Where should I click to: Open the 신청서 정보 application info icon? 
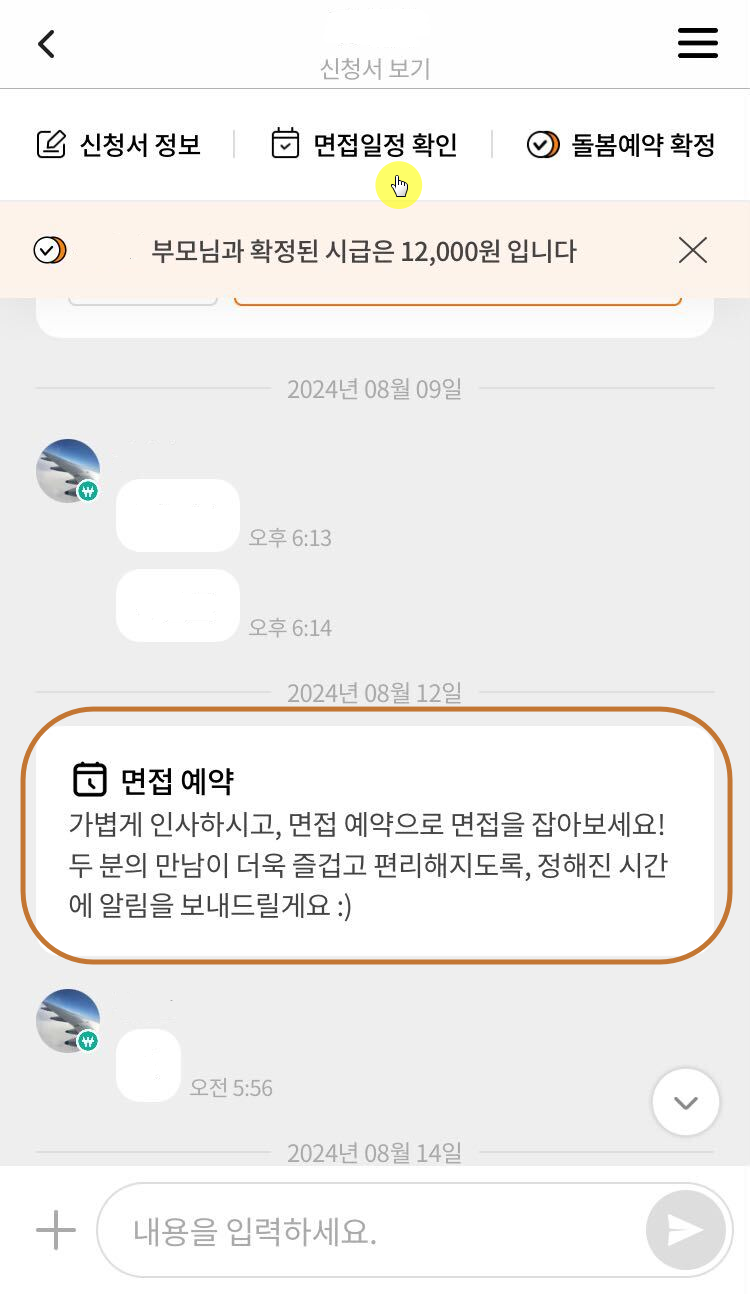[51, 144]
